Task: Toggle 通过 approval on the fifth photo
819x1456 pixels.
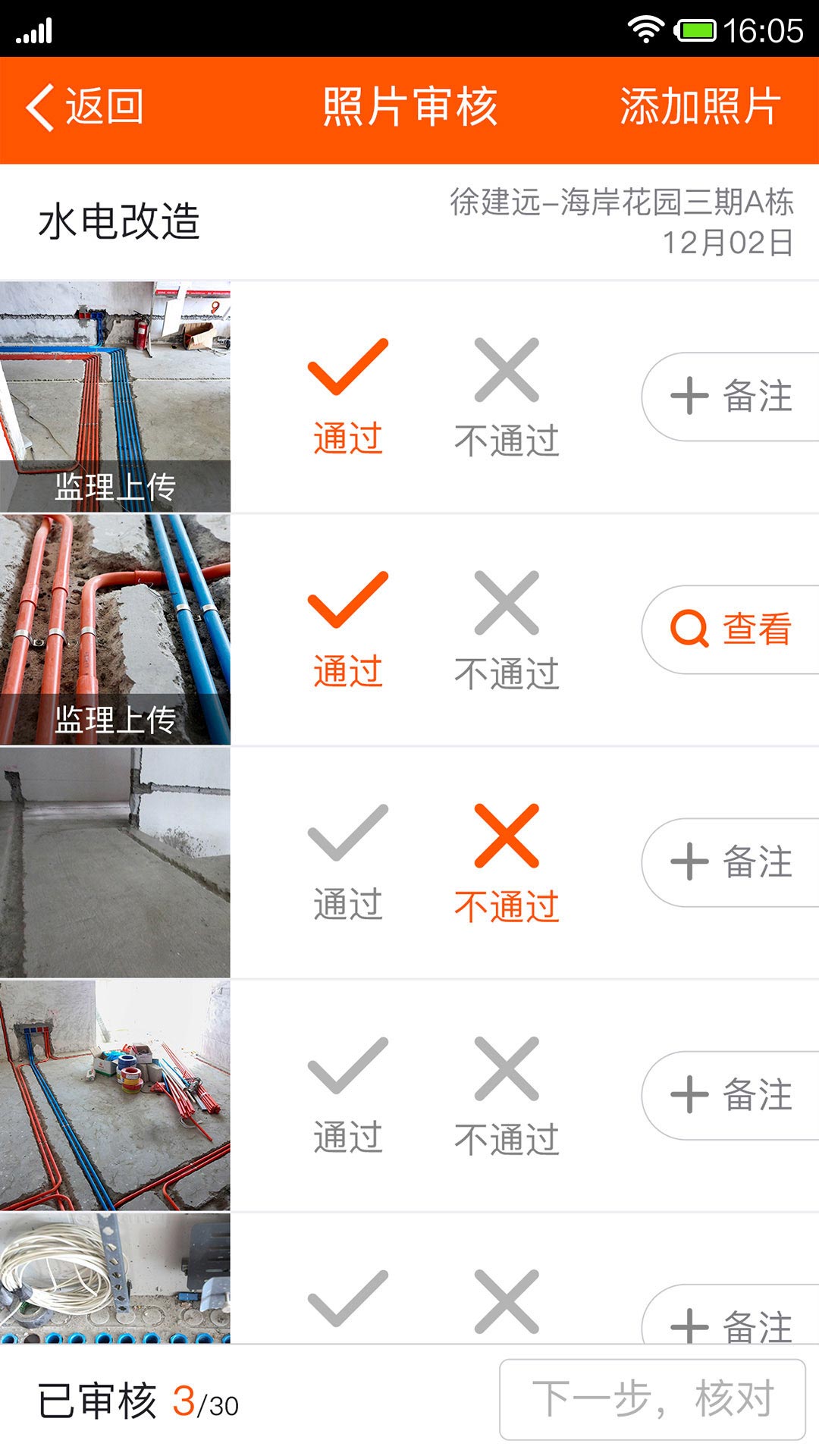Action: point(347,1298)
